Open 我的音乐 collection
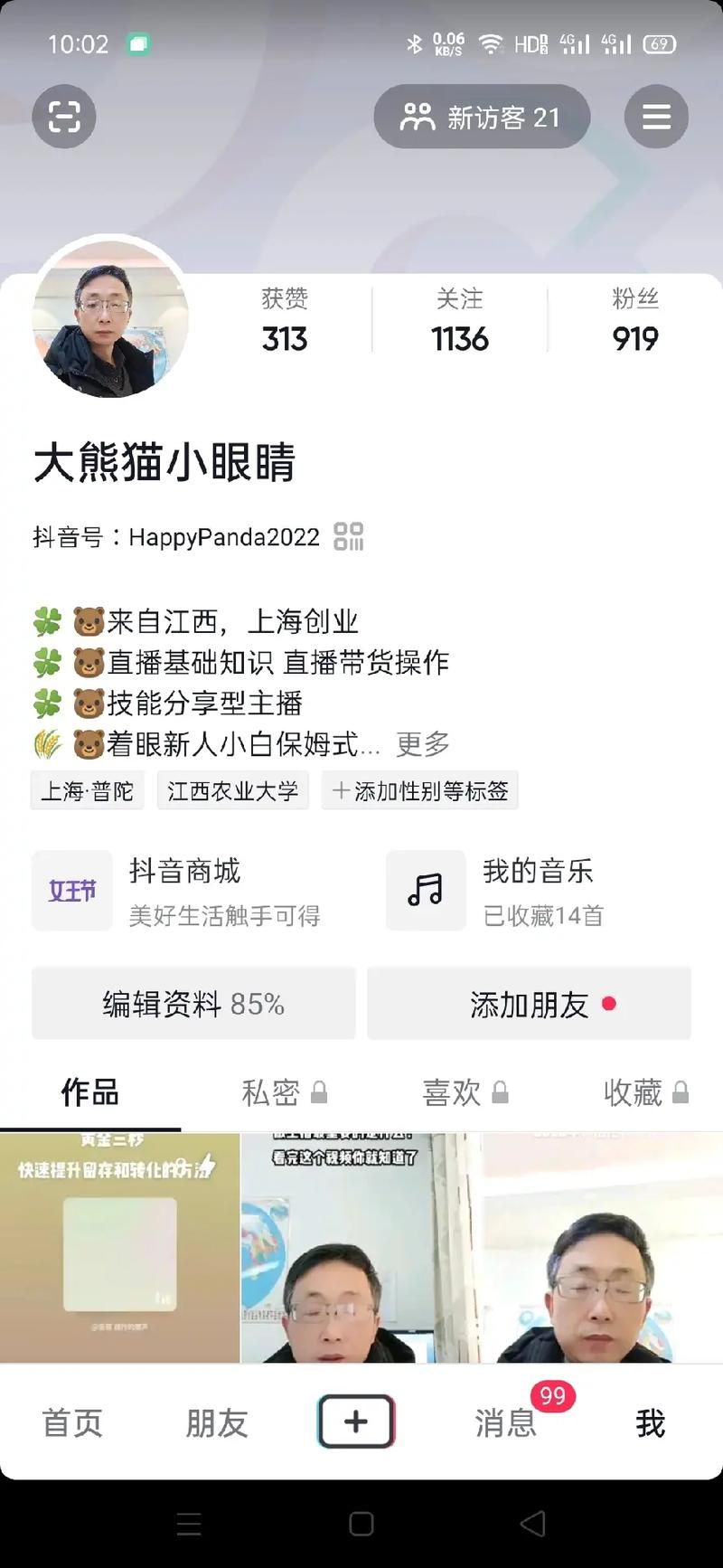The width and height of the screenshot is (723, 1568). pyautogui.click(x=538, y=891)
